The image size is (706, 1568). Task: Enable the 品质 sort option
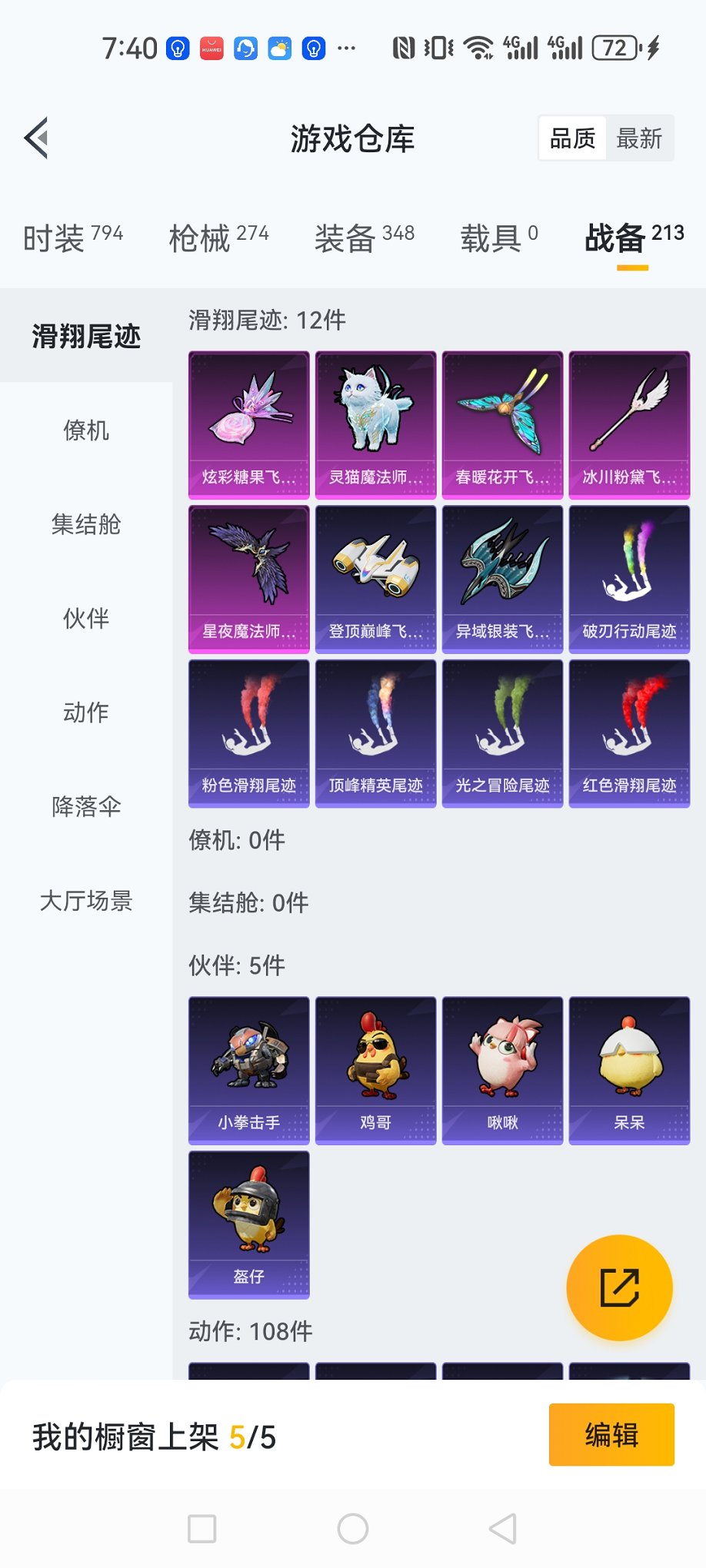pyautogui.click(x=571, y=138)
